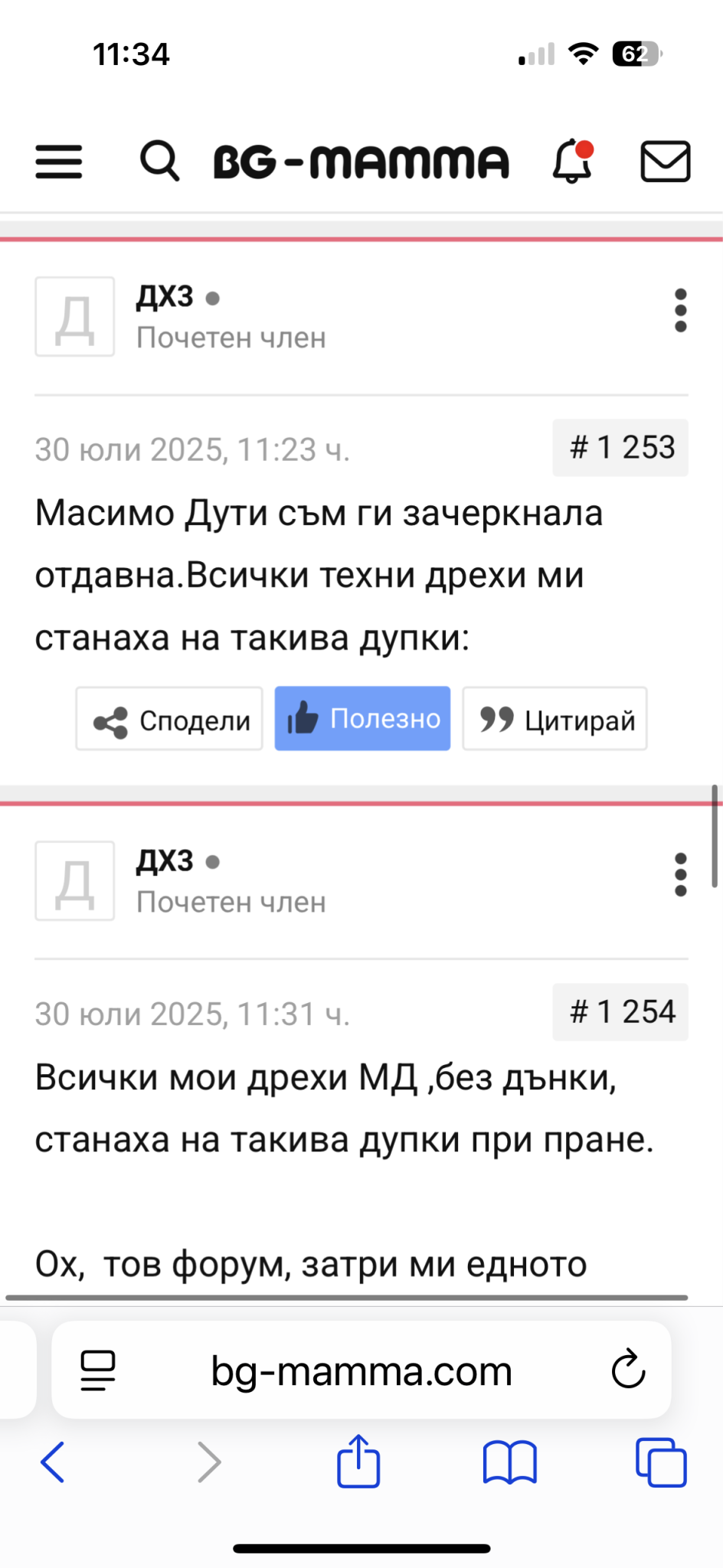Show open Safari tabs
The image size is (723, 1568).
point(660,1462)
